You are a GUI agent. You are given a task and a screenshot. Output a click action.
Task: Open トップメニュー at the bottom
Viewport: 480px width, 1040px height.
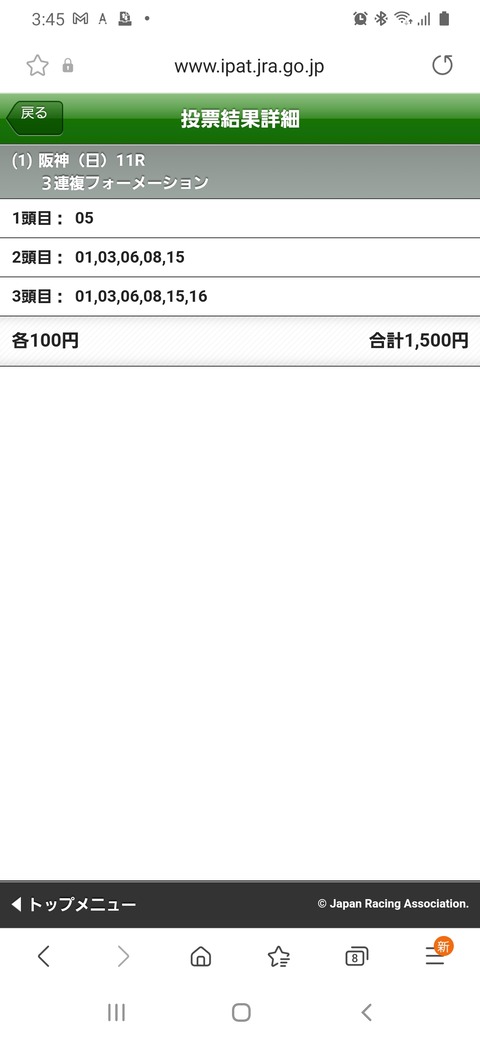(x=74, y=904)
